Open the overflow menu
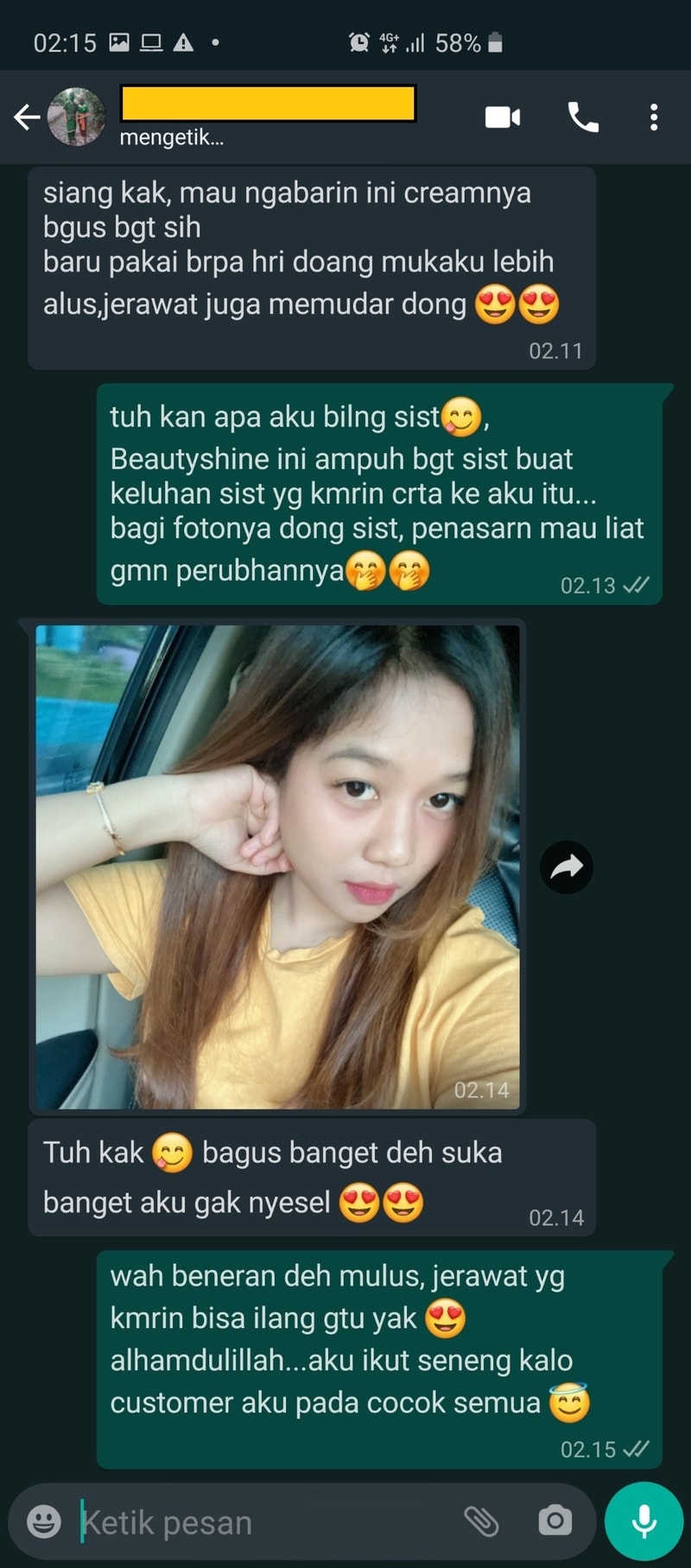Viewport: 691px width, 1568px height. [x=654, y=117]
